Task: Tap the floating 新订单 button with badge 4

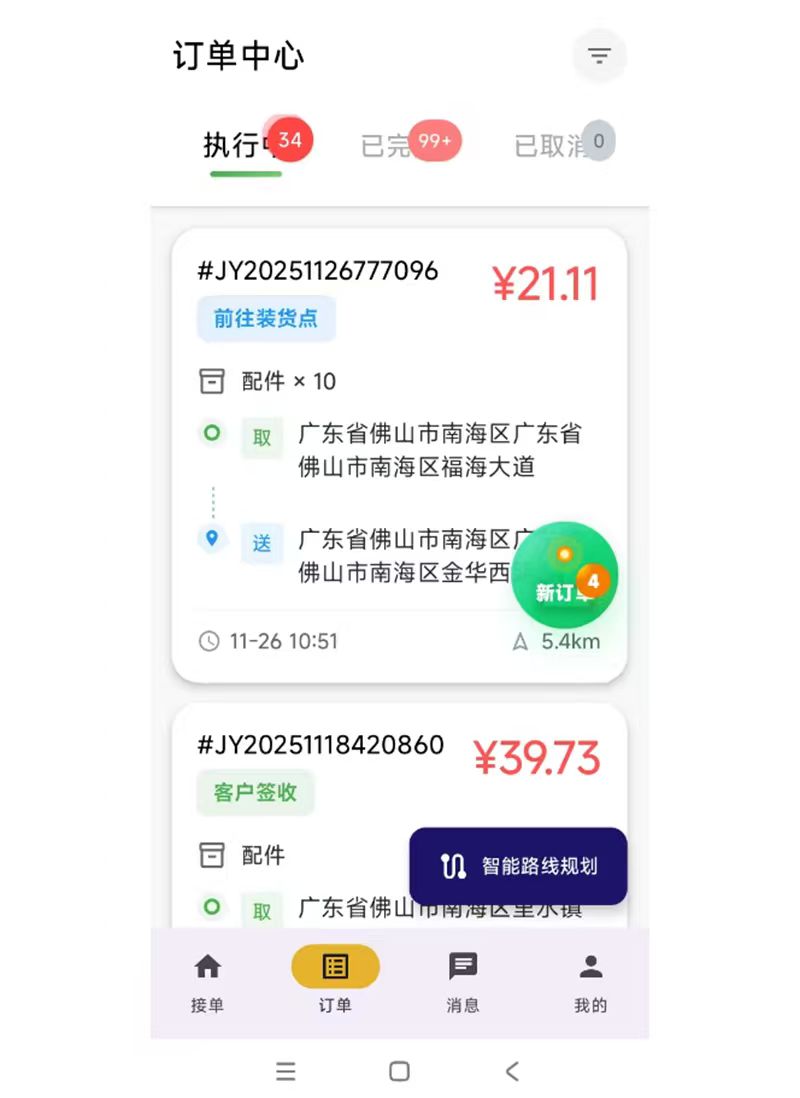Action: coord(565,575)
